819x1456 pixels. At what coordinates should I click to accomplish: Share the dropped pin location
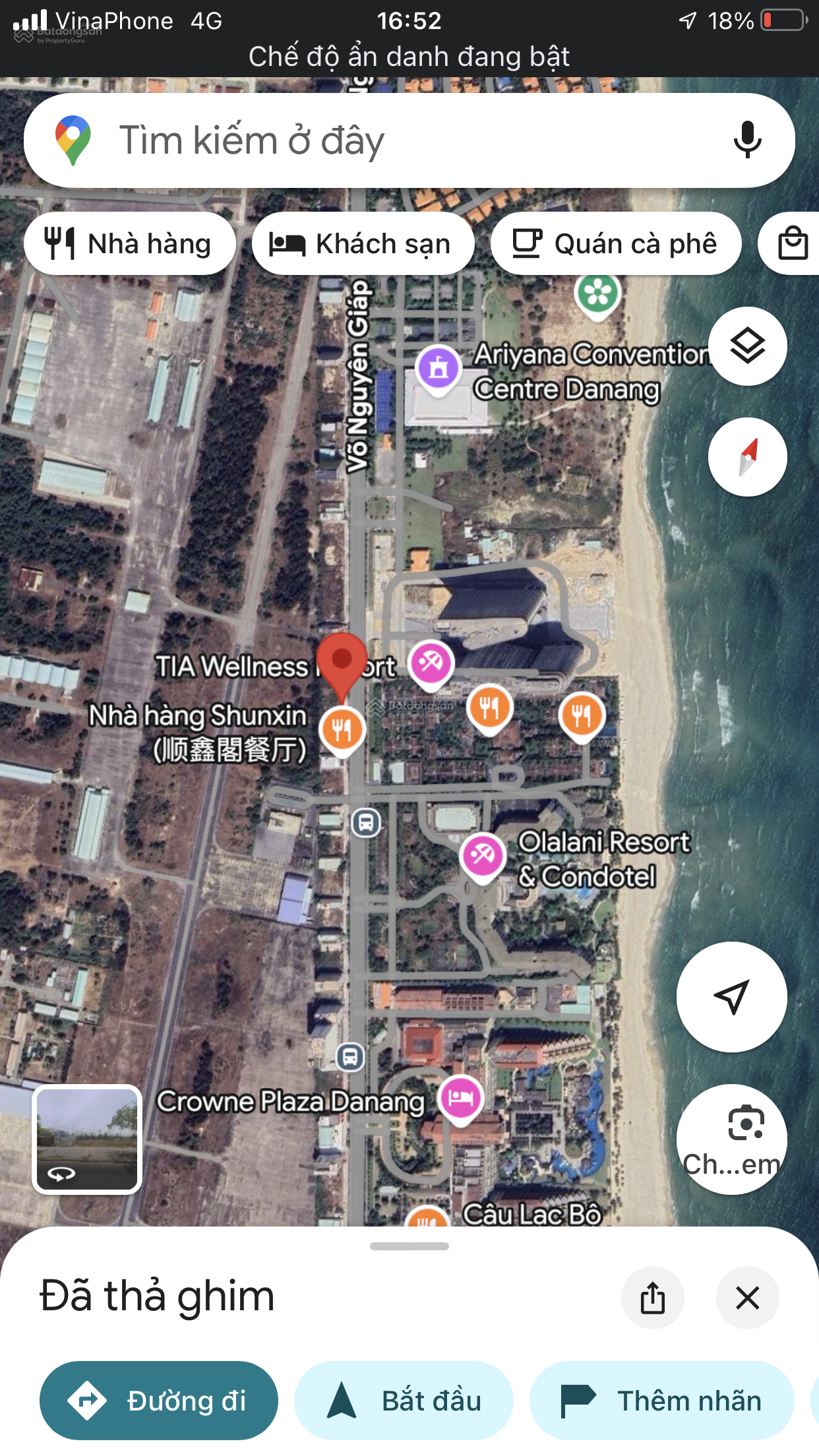[x=652, y=1298]
